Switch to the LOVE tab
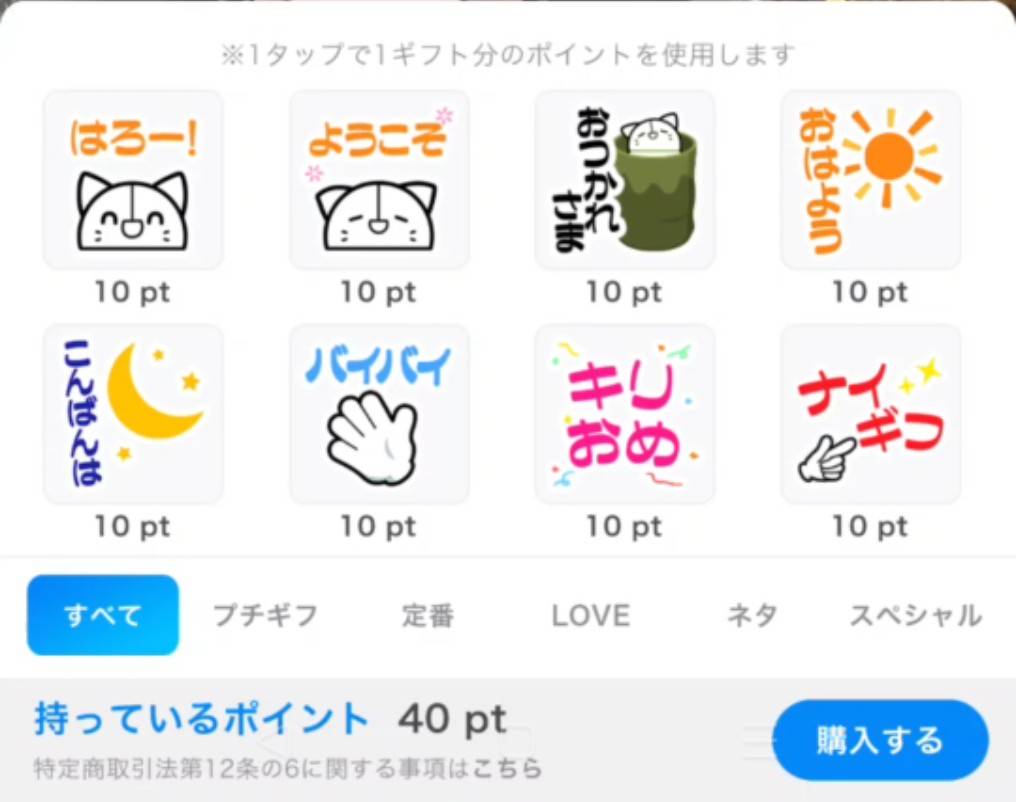 coord(591,615)
